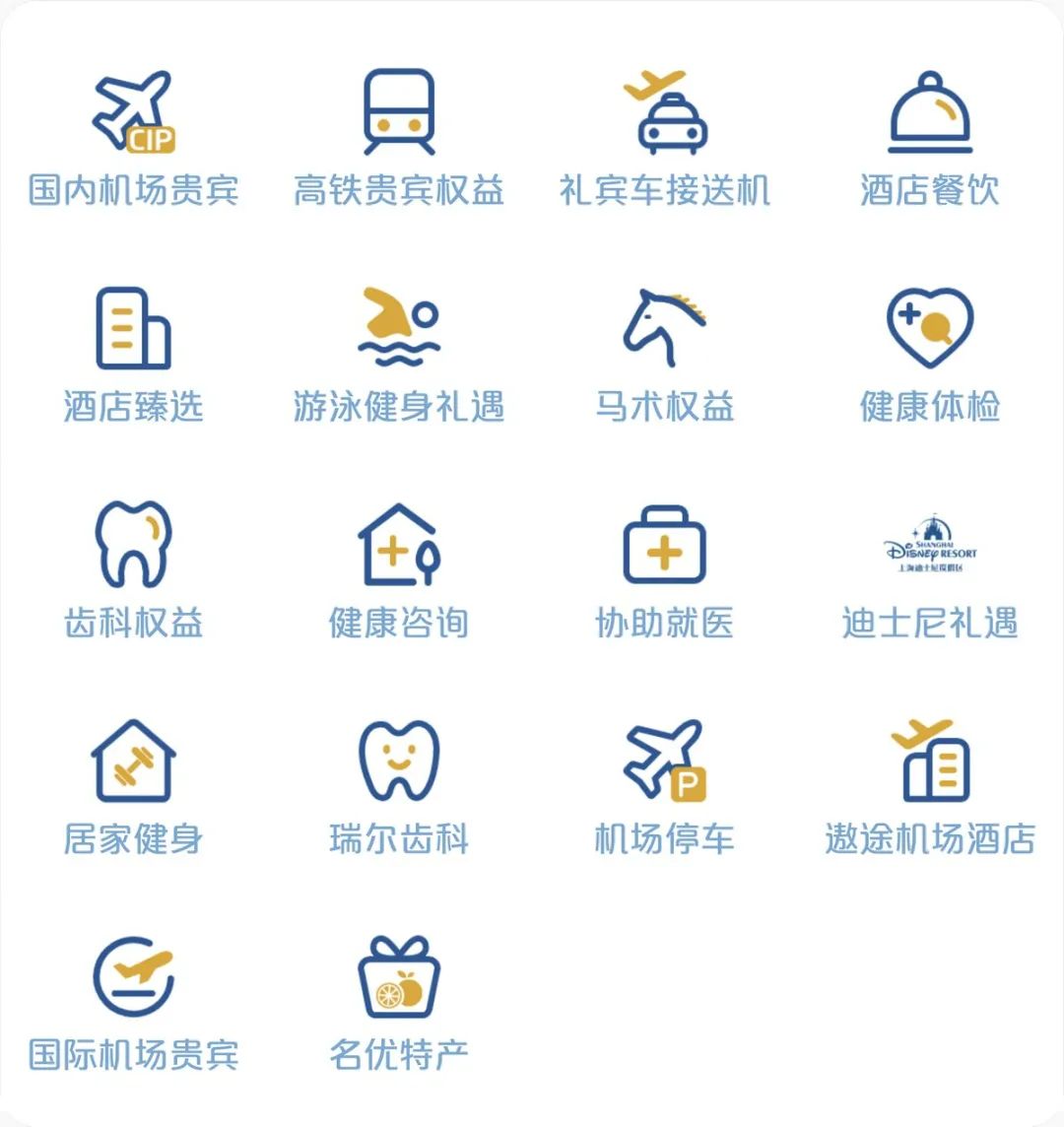Tap 礼宾车接送机 service
This screenshot has height=1127, width=1064.
point(665,138)
